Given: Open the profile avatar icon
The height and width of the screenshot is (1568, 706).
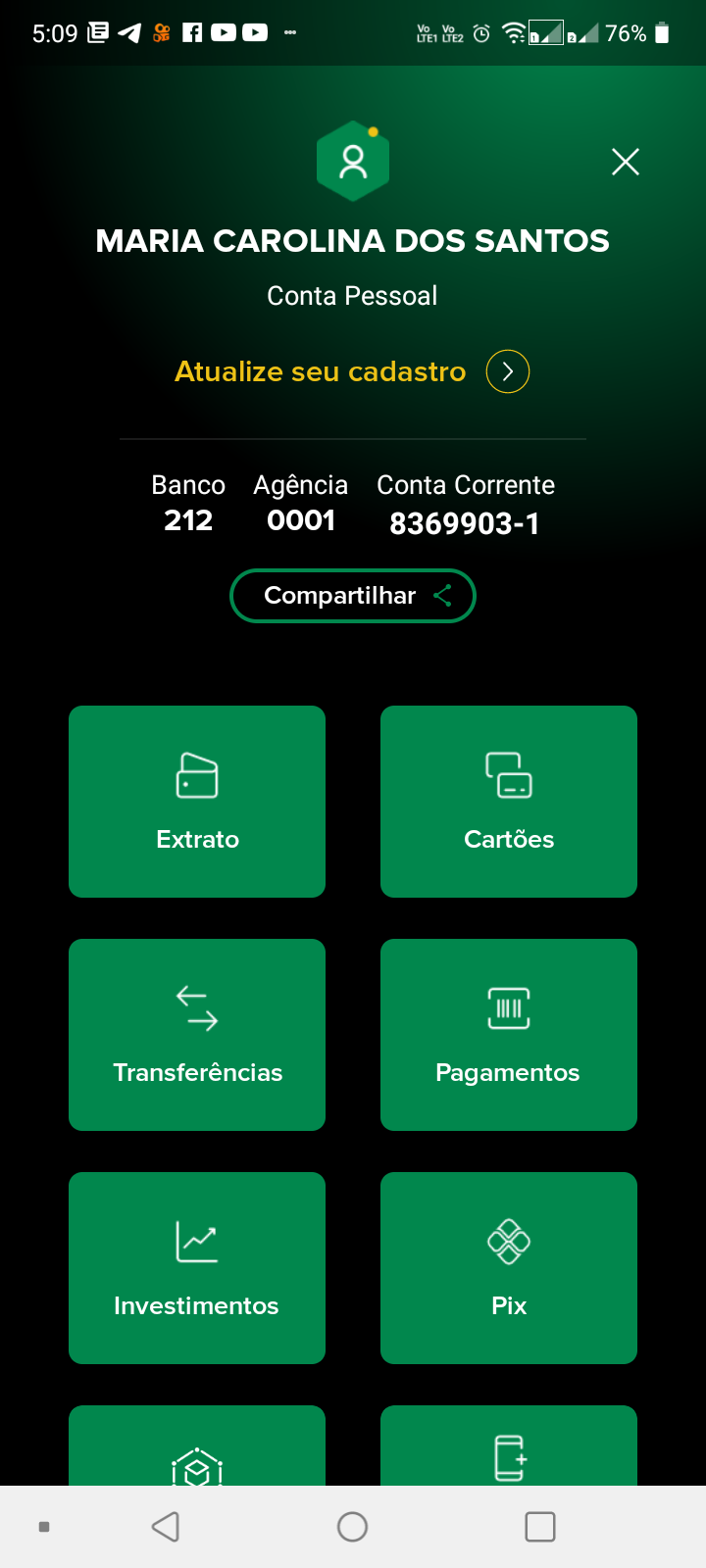Looking at the screenshot, I should (x=353, y=162).
